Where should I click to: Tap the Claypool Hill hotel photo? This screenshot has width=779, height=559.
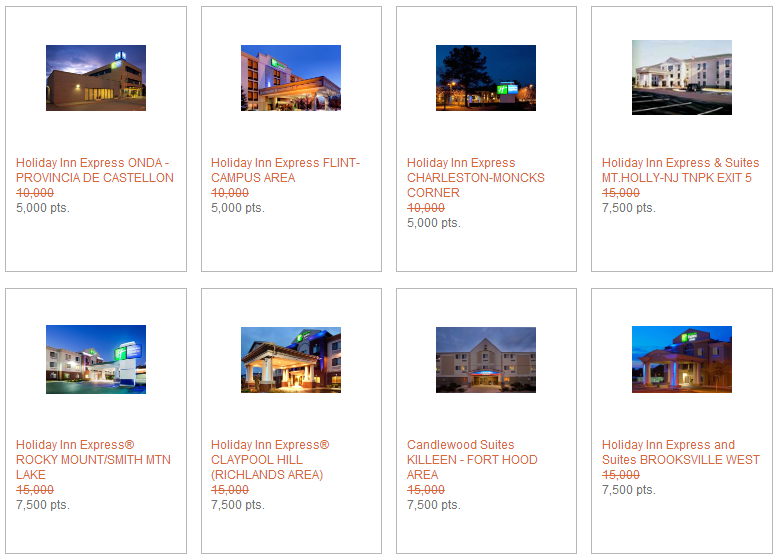tap(291, 359)
